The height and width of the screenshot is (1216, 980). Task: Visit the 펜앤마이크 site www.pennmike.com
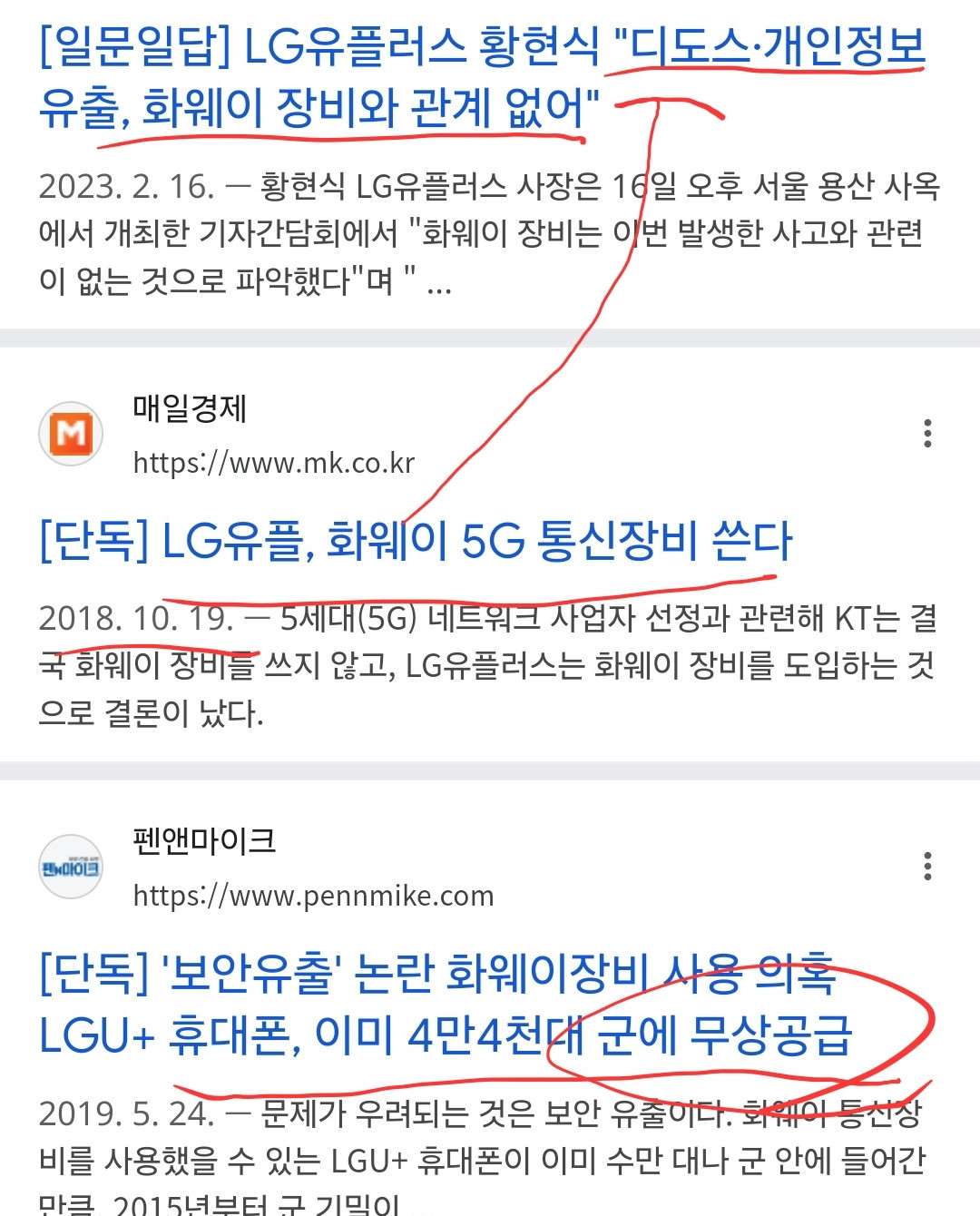(x=313, y=896)
